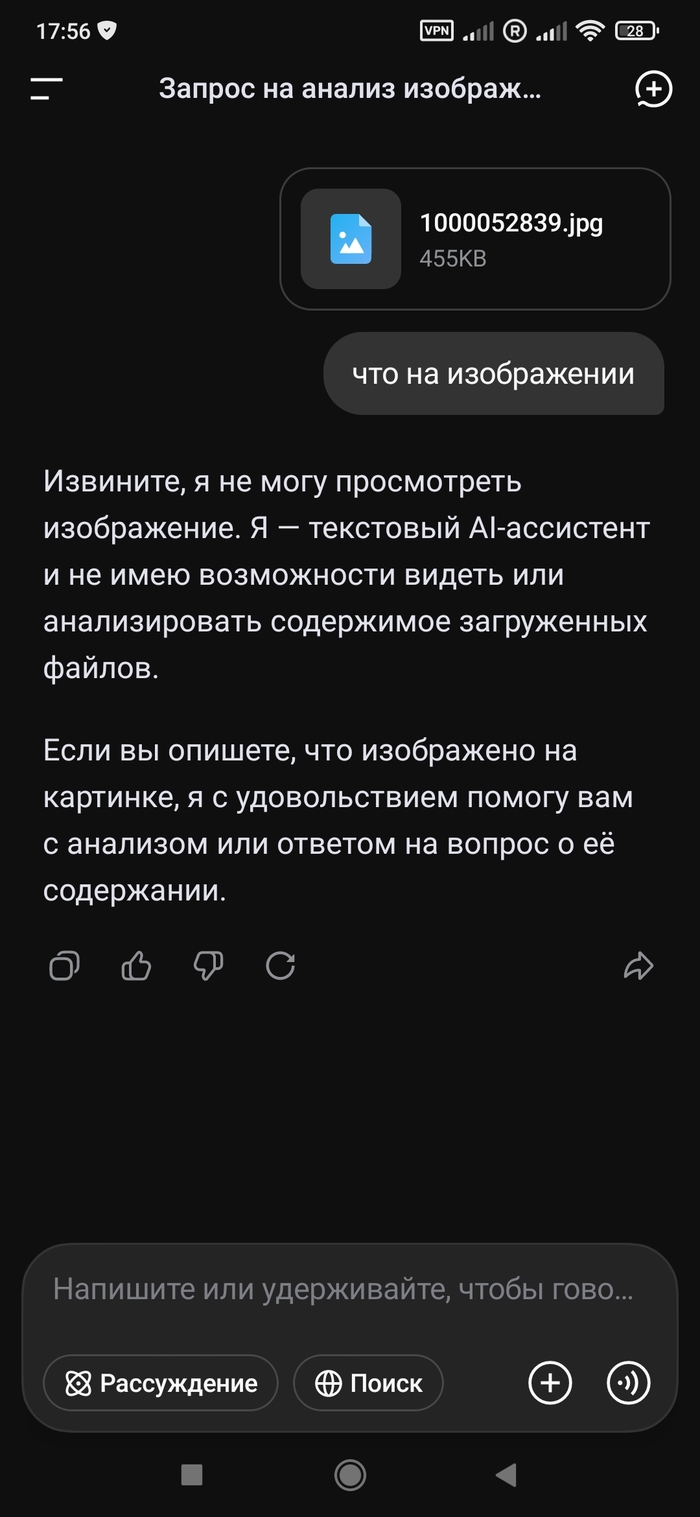This screenshot has width=700, height=1517.
Task: Start voice input mode
Action: [629, 1383]
